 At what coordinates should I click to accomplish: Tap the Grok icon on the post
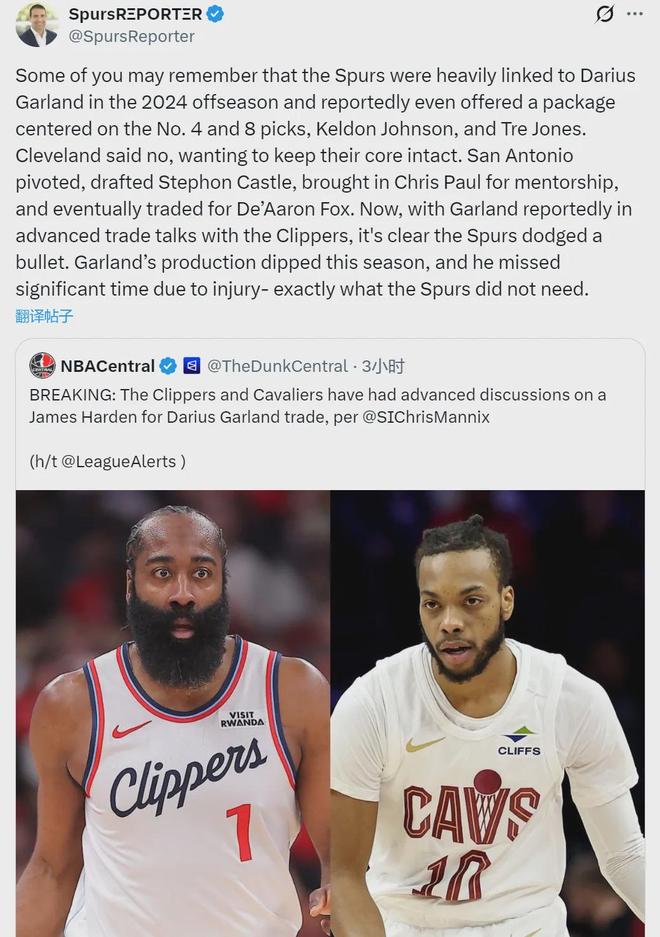(x=604, y=14)
